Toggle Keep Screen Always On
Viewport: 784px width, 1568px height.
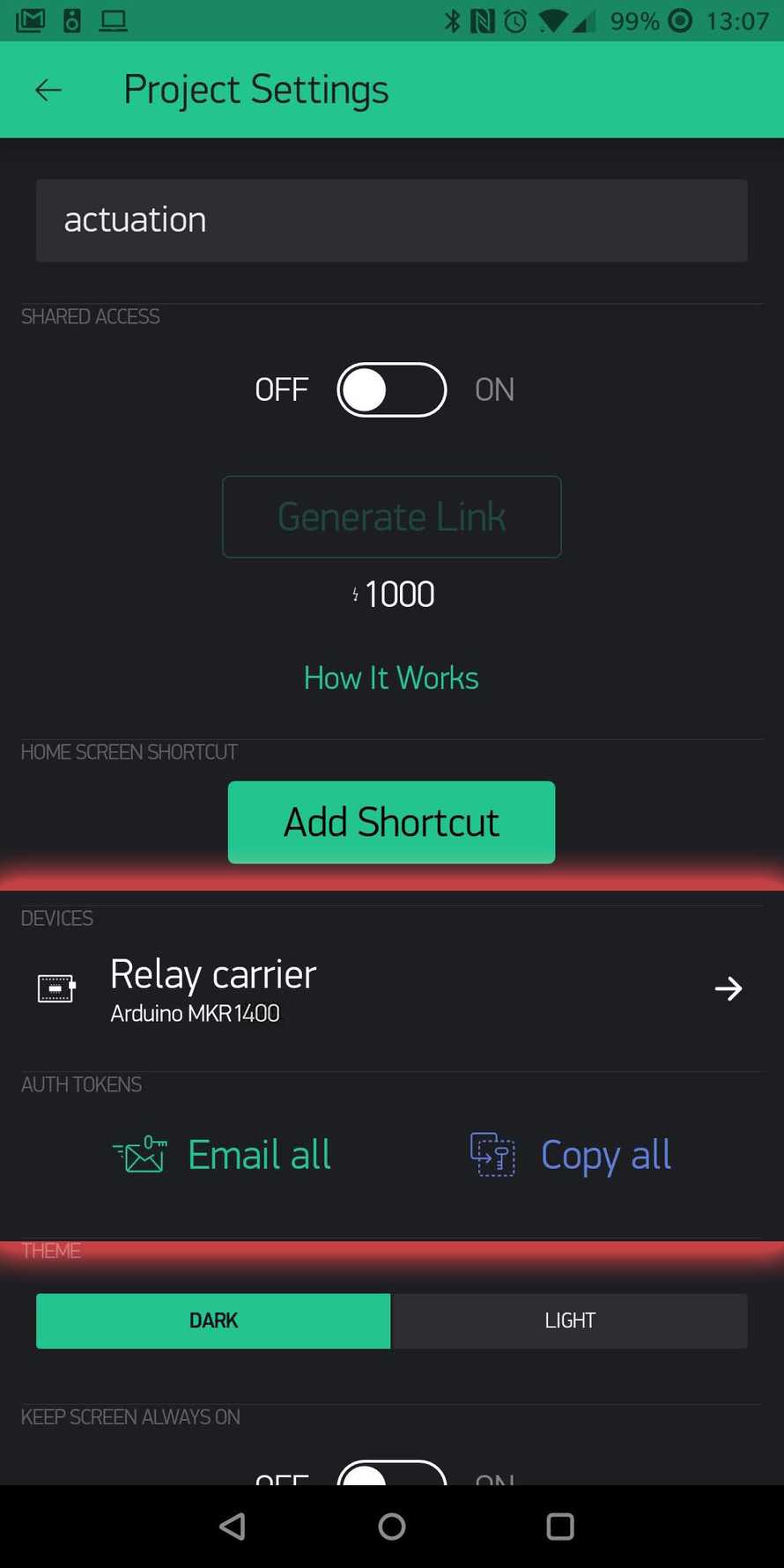391,1474
